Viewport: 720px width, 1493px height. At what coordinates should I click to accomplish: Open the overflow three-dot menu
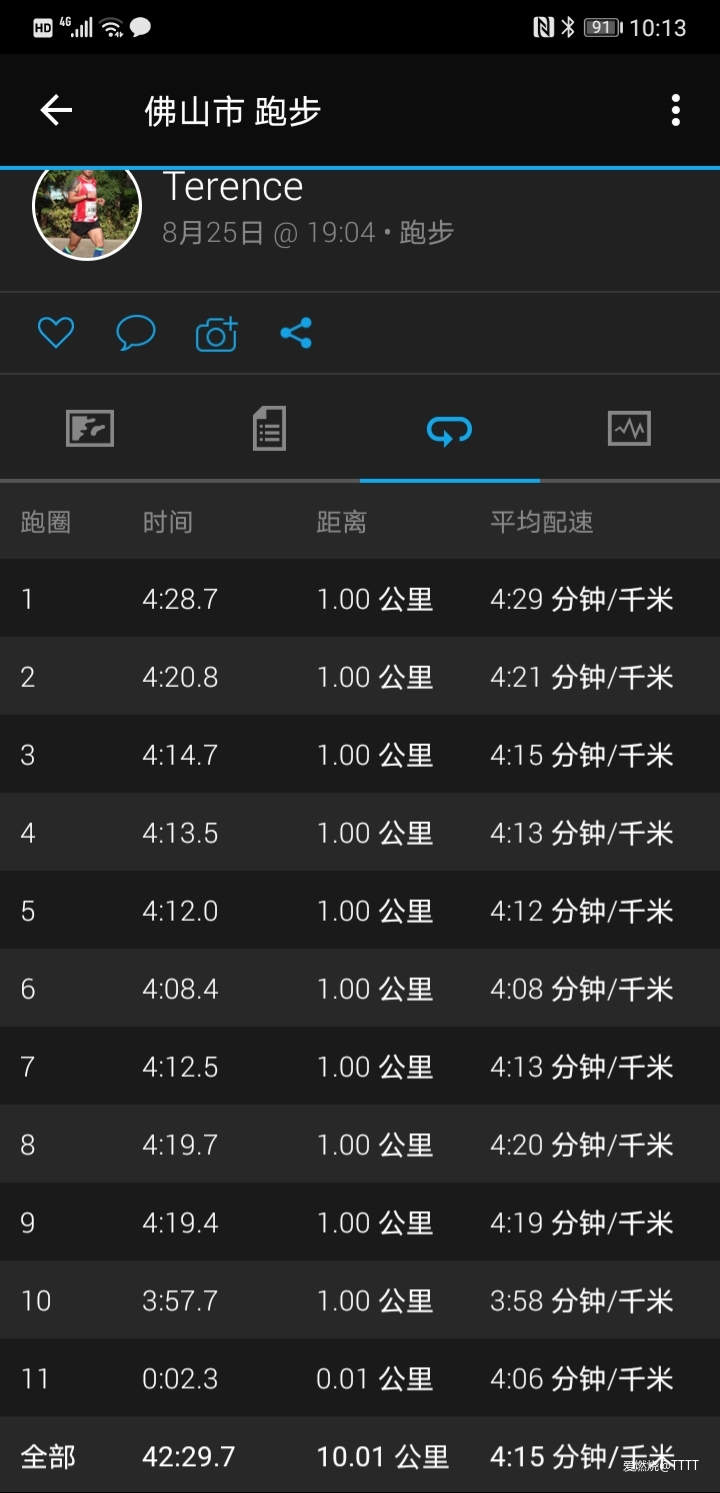coord(675,110)
